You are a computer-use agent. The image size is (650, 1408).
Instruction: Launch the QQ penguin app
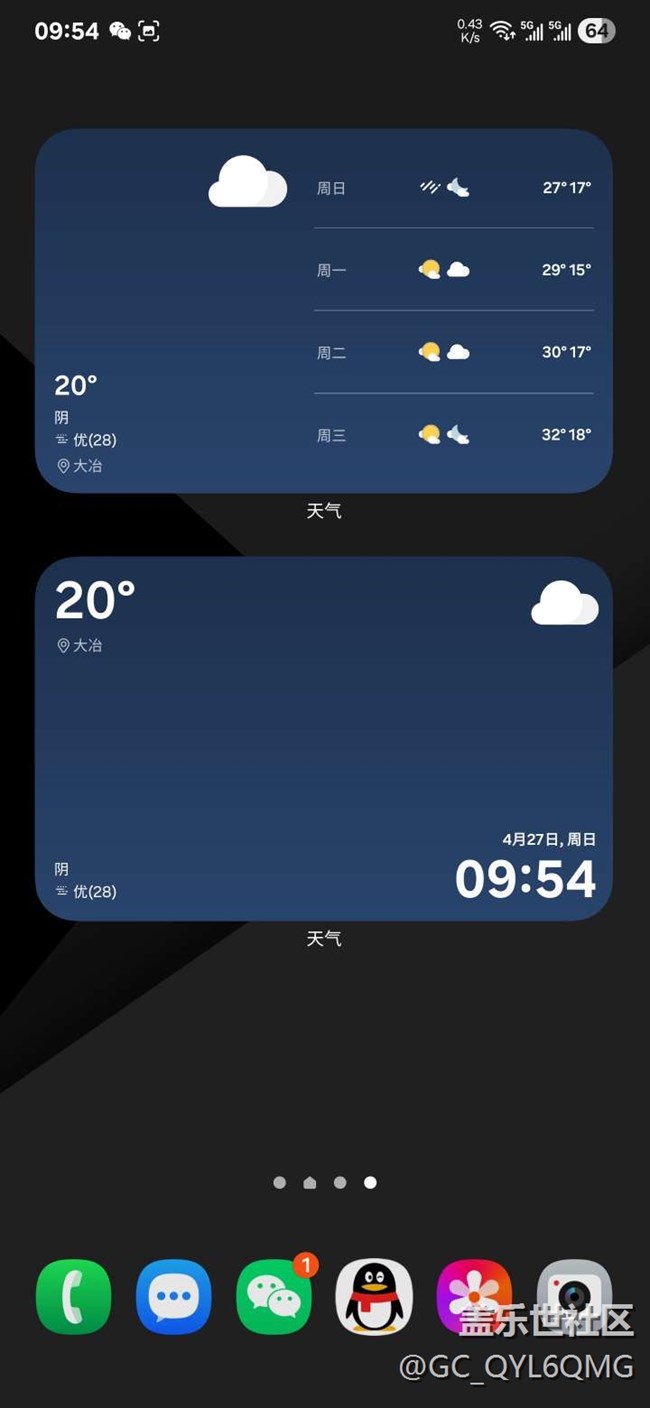point(374,1297)
